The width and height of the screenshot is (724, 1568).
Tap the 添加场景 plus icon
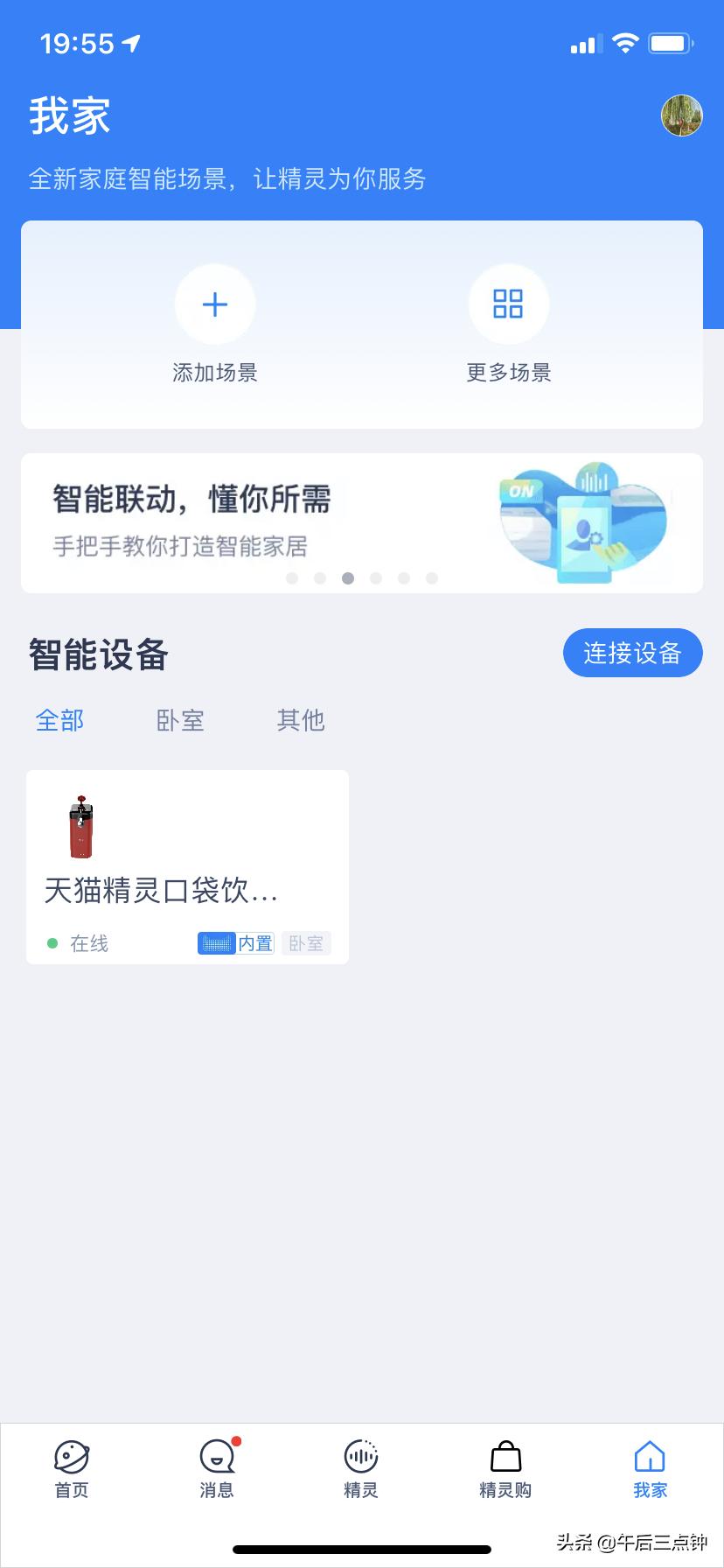click(215, 304)
